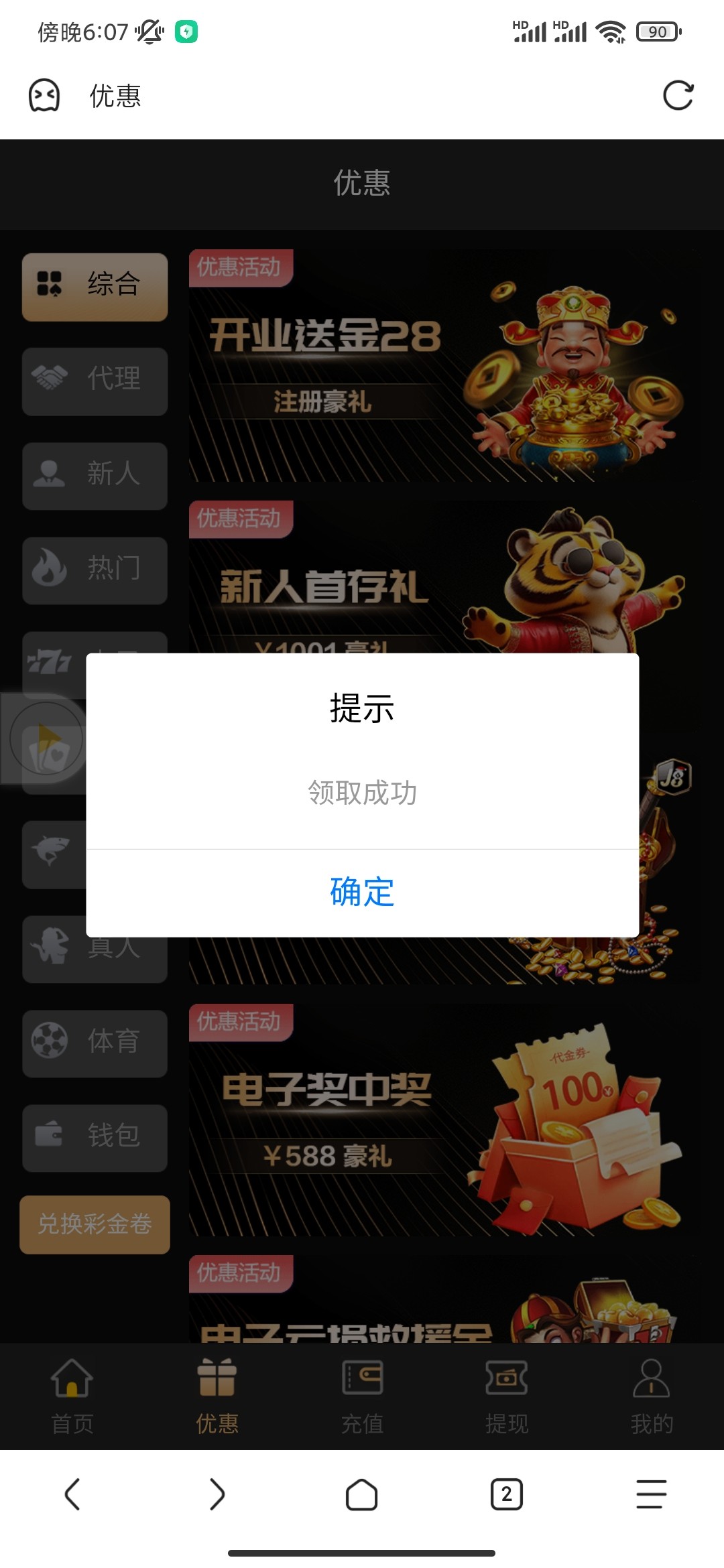Open the 开业送金28 promotion banner
The width and height of the screenshot is (724, 1568).
tap(442, 365)
